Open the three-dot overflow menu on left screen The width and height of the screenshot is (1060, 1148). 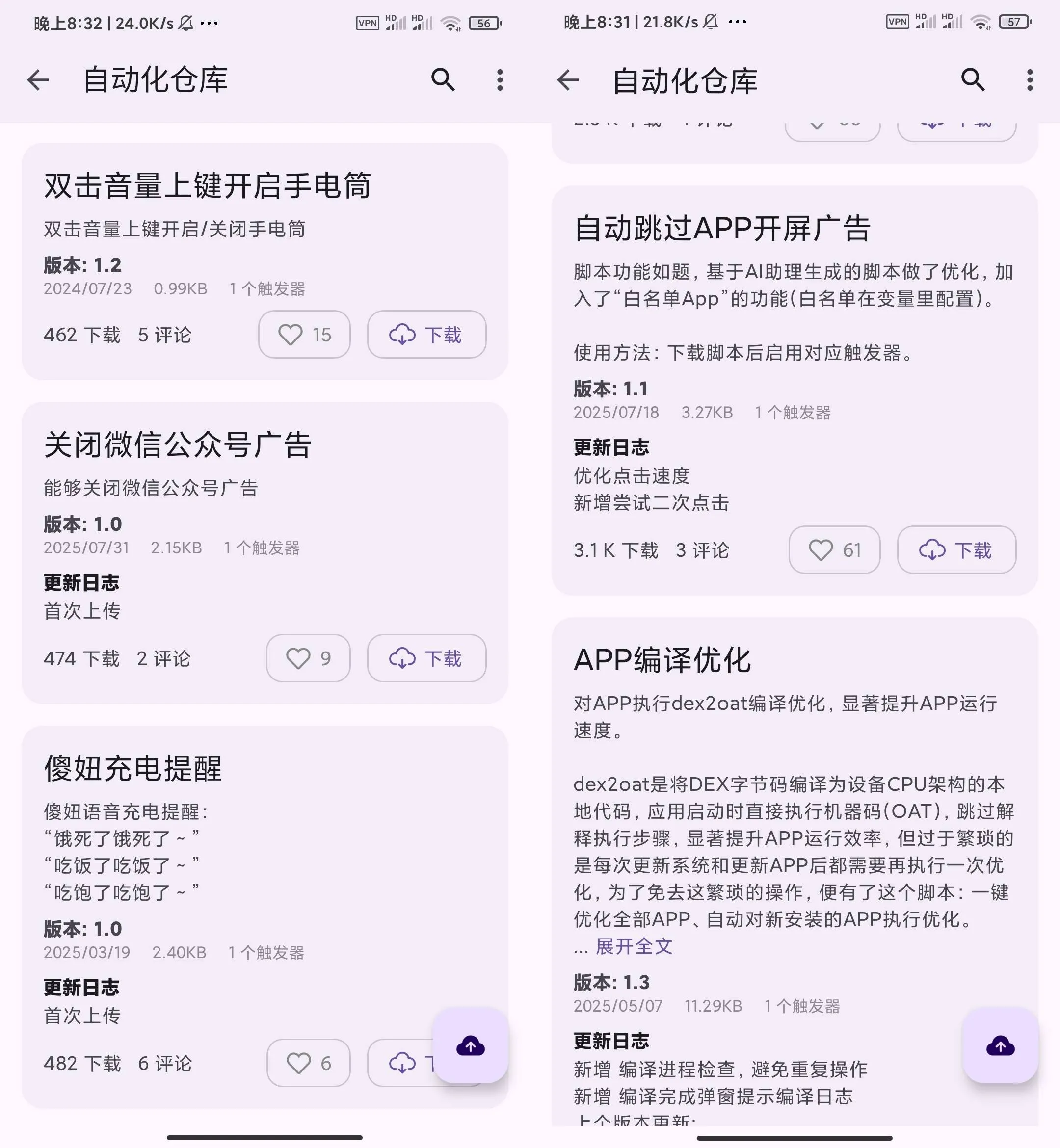499,80
